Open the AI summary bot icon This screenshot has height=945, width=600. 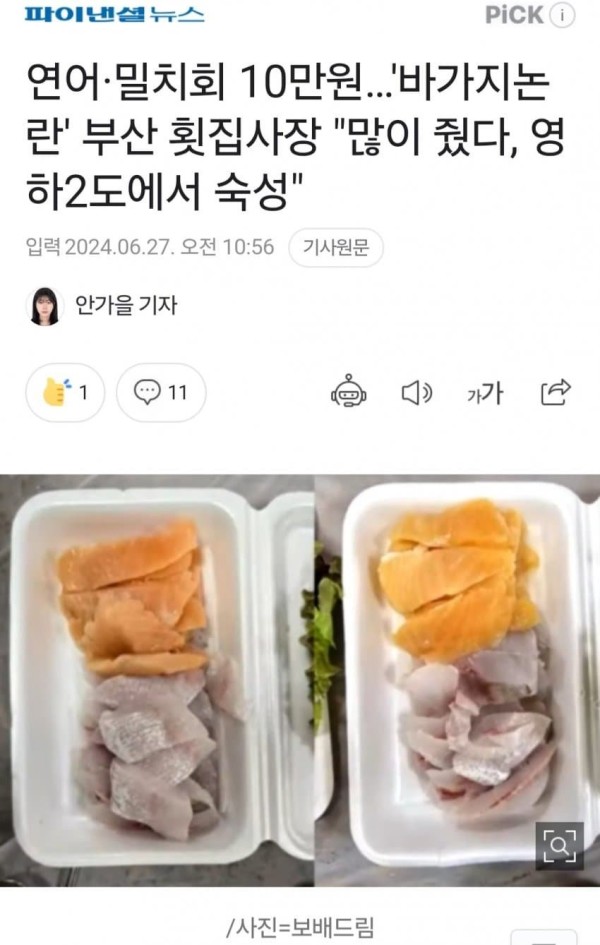tap(349, 392)
